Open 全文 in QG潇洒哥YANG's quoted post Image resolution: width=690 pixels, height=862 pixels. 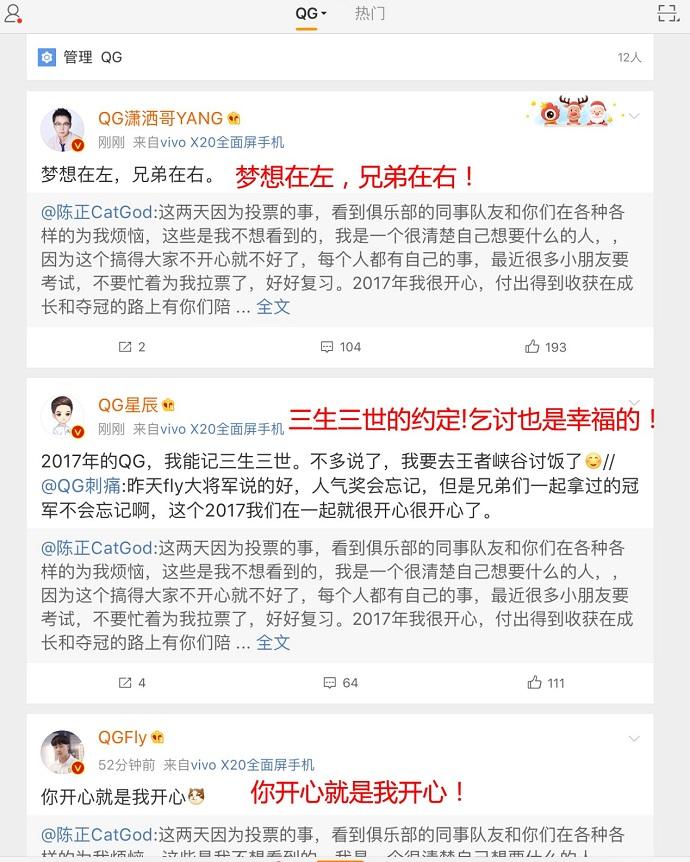click(x=273, y=307)
